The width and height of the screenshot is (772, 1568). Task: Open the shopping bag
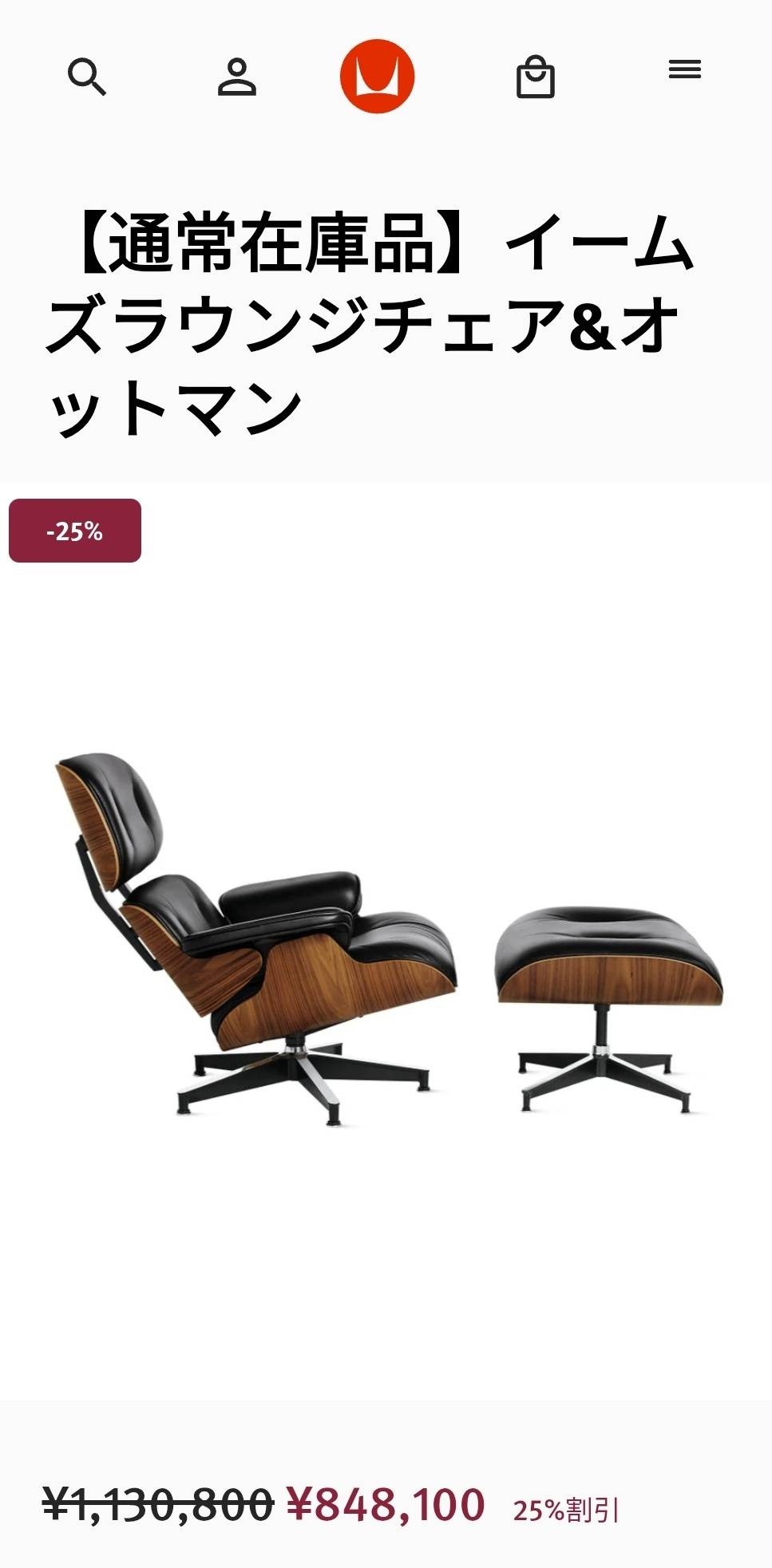pos(535,77)
